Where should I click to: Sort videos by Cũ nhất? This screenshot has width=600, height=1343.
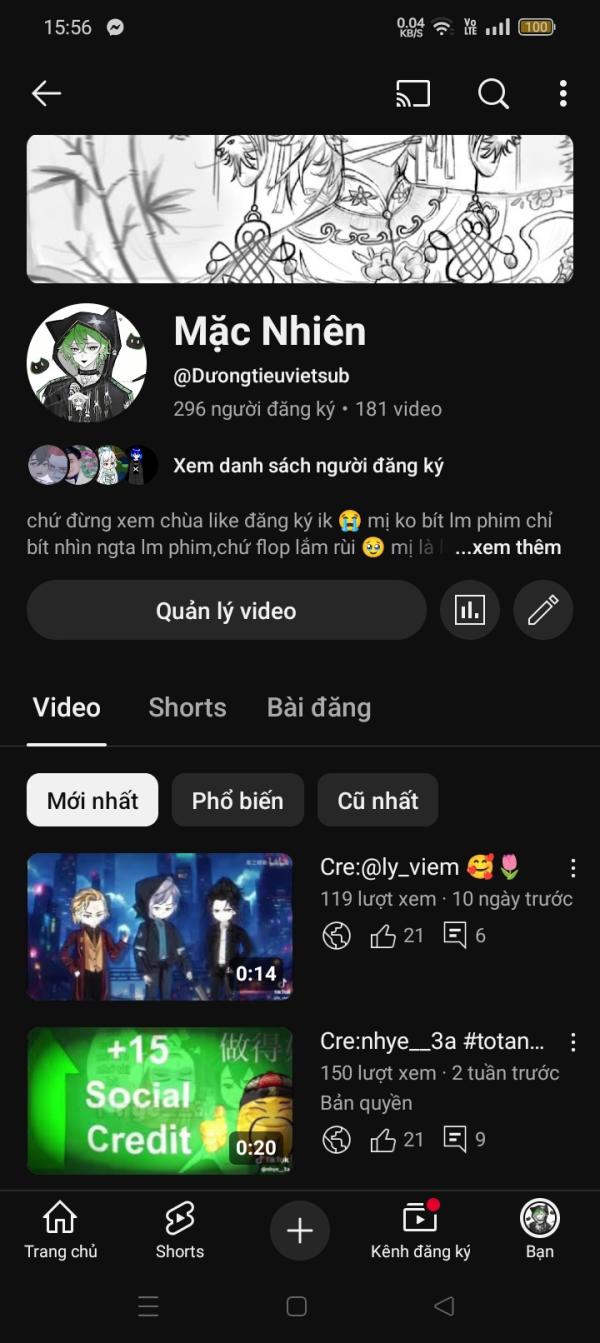[x=378, y=800]
